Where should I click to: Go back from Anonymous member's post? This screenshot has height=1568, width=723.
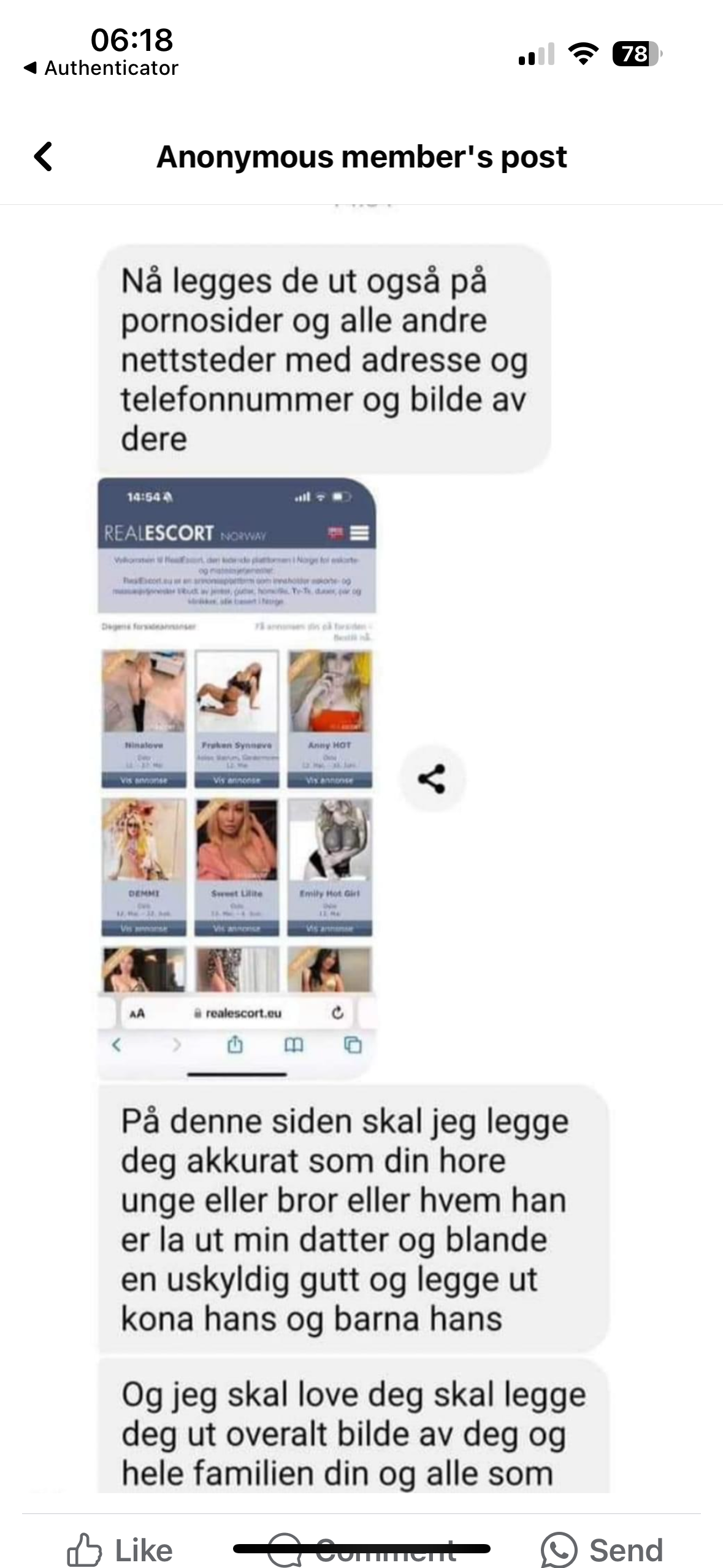(43, 156)
